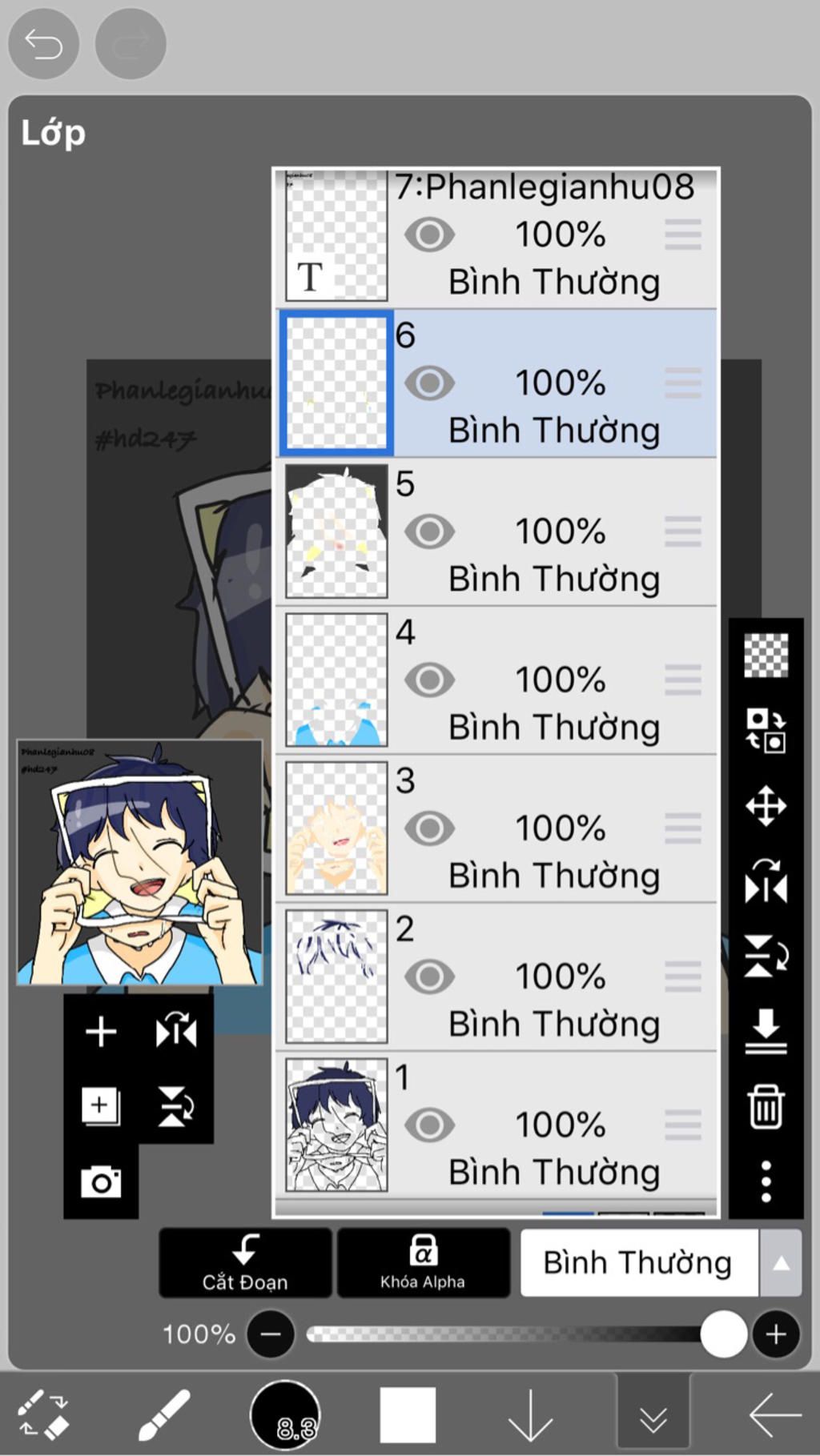This screenshot has width=820, height=1456.
Task: Toggle visibility of layer 2
Action: click(x=429, y=977)
